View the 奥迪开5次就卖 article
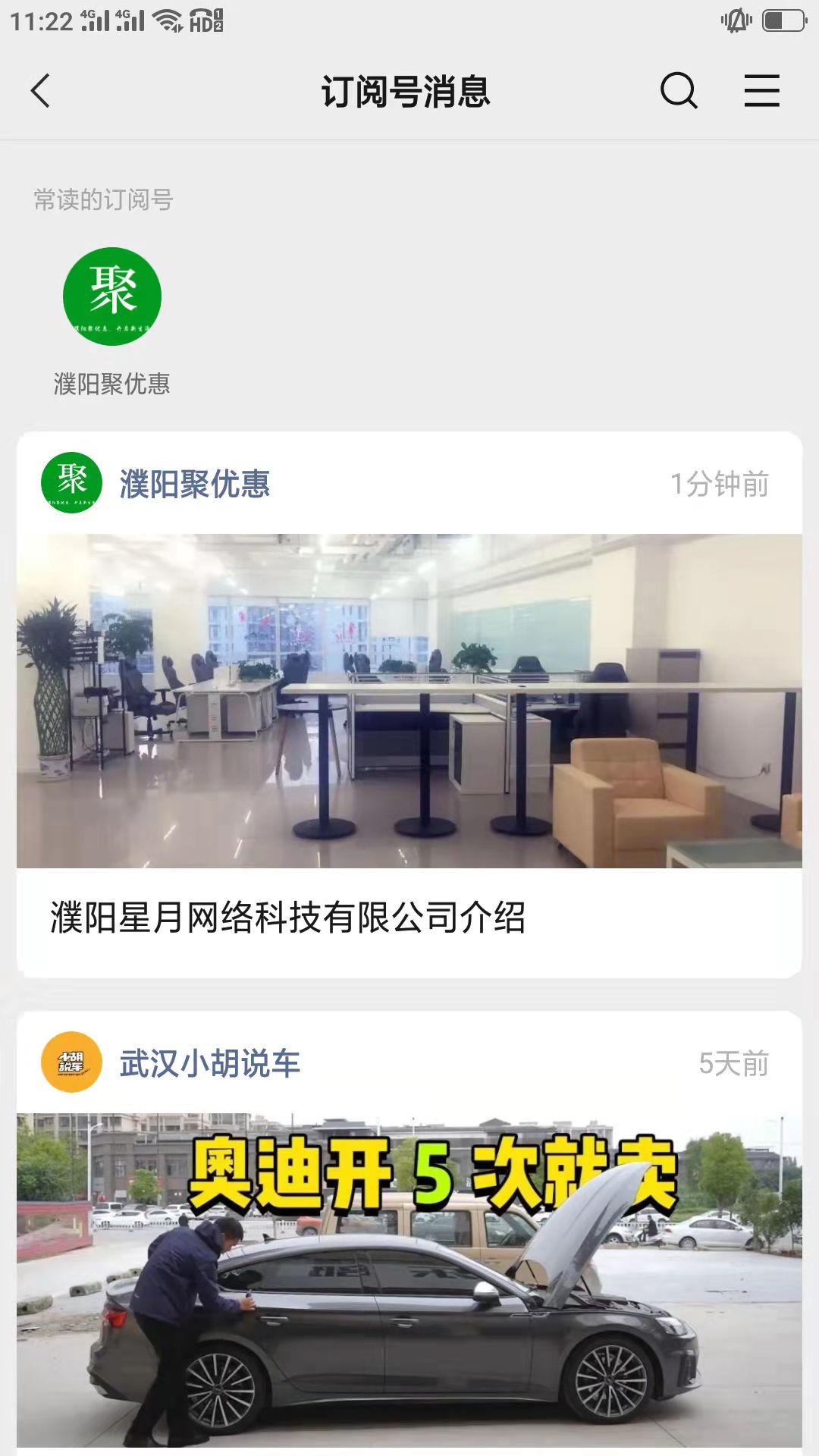The width and height of the screenshot is (819, 1456). [409, 1282]
